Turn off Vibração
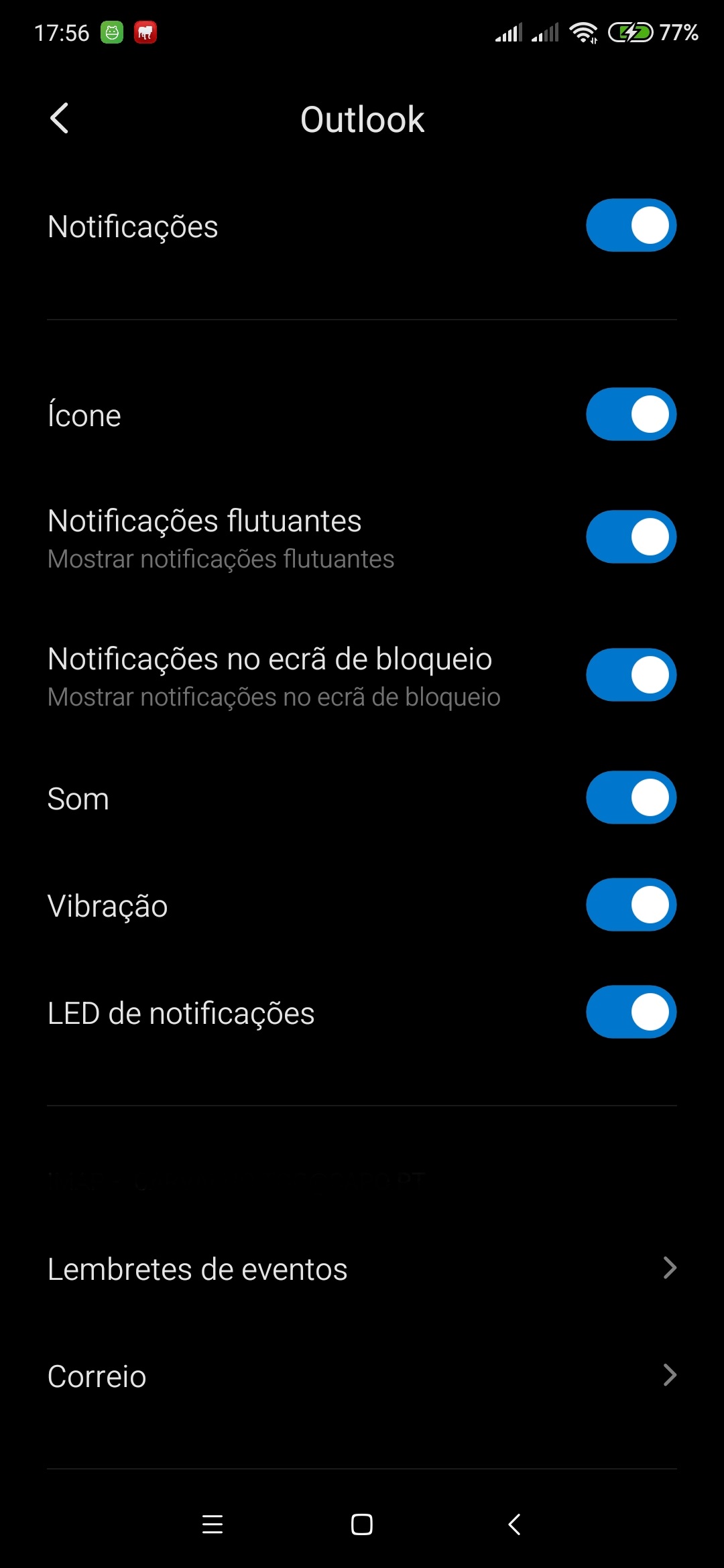Screen dimensions: 724x1568 (x=631, y=905)
